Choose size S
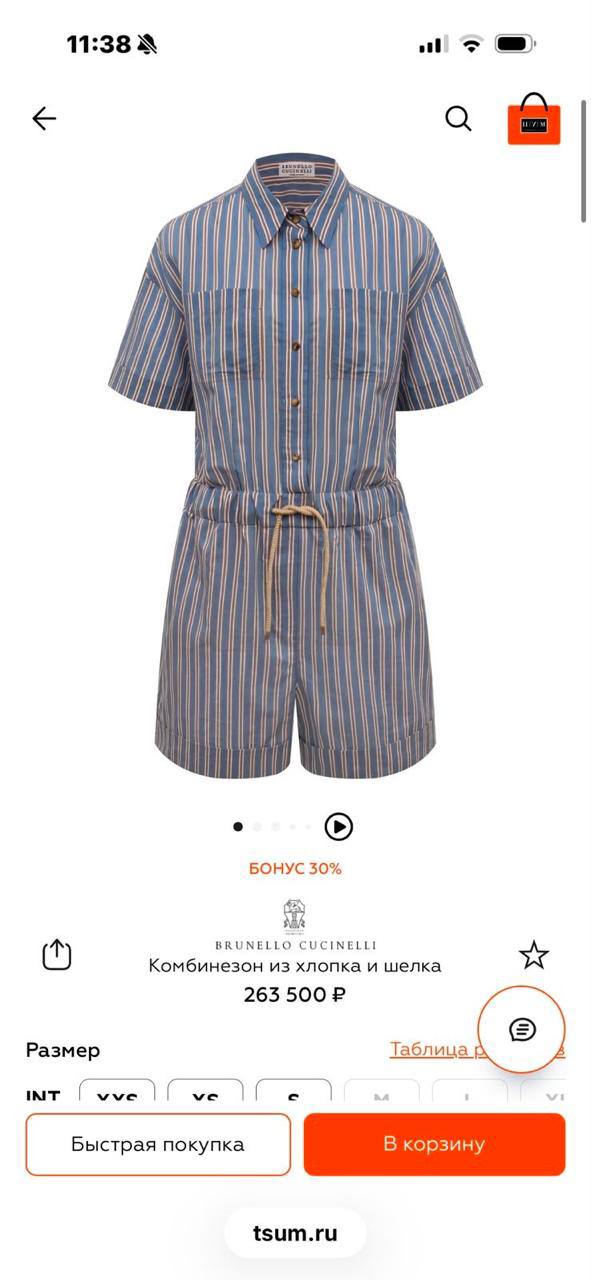 tap(293, 1092)
